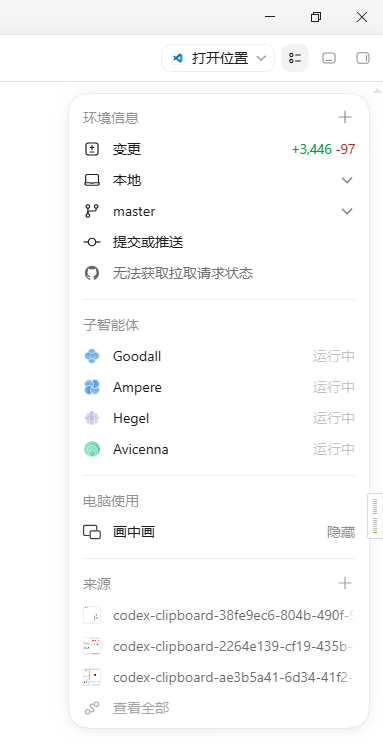This screenshot has width=383, height=747.
Task: Open the Avicenna sub-agent
Action: tap(219, 449)
